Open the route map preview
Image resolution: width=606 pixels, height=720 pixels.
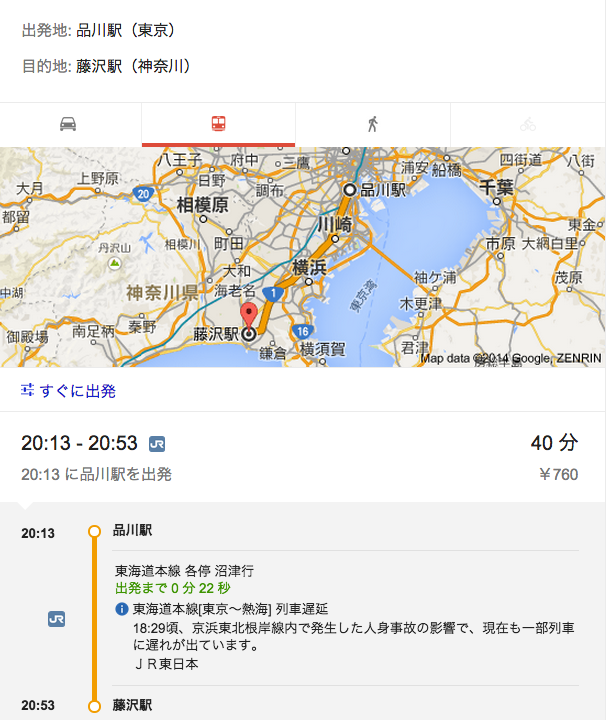click(x=303, y=257)
